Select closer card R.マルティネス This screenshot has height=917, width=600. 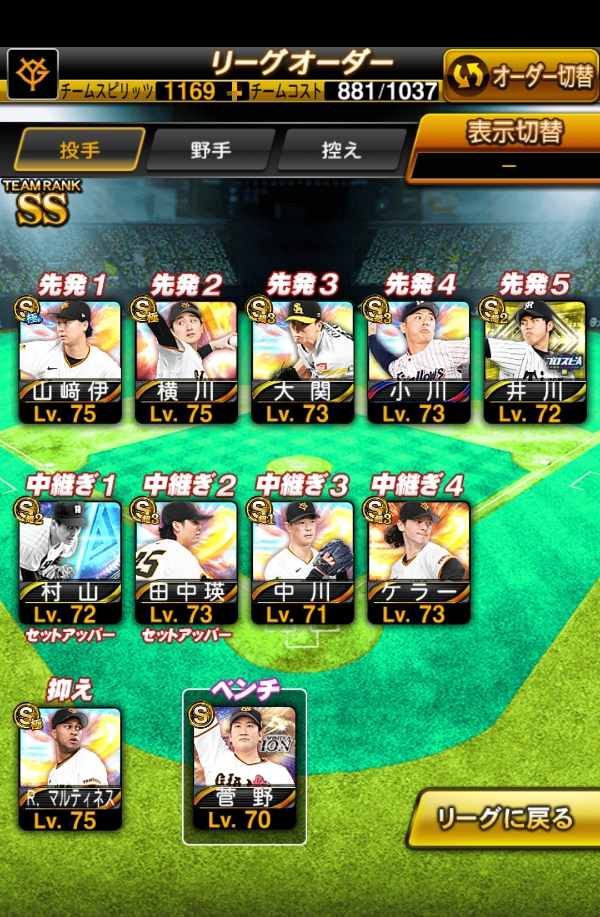tap(70, 768)
